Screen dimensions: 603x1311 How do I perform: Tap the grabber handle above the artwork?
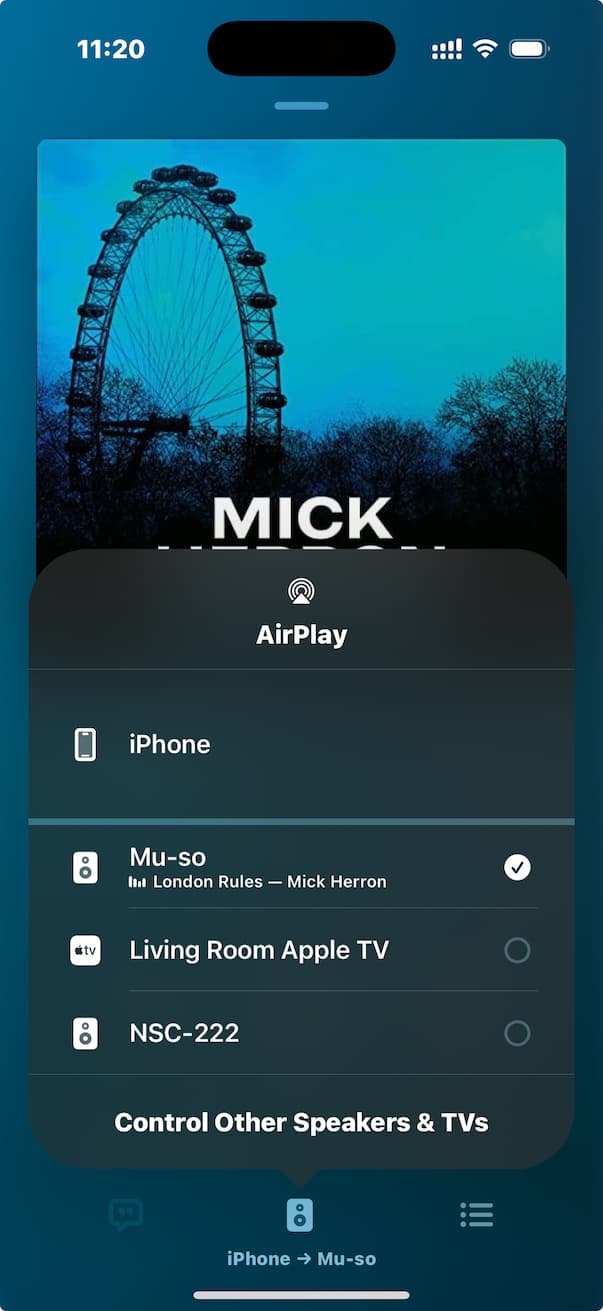[301, 105]
